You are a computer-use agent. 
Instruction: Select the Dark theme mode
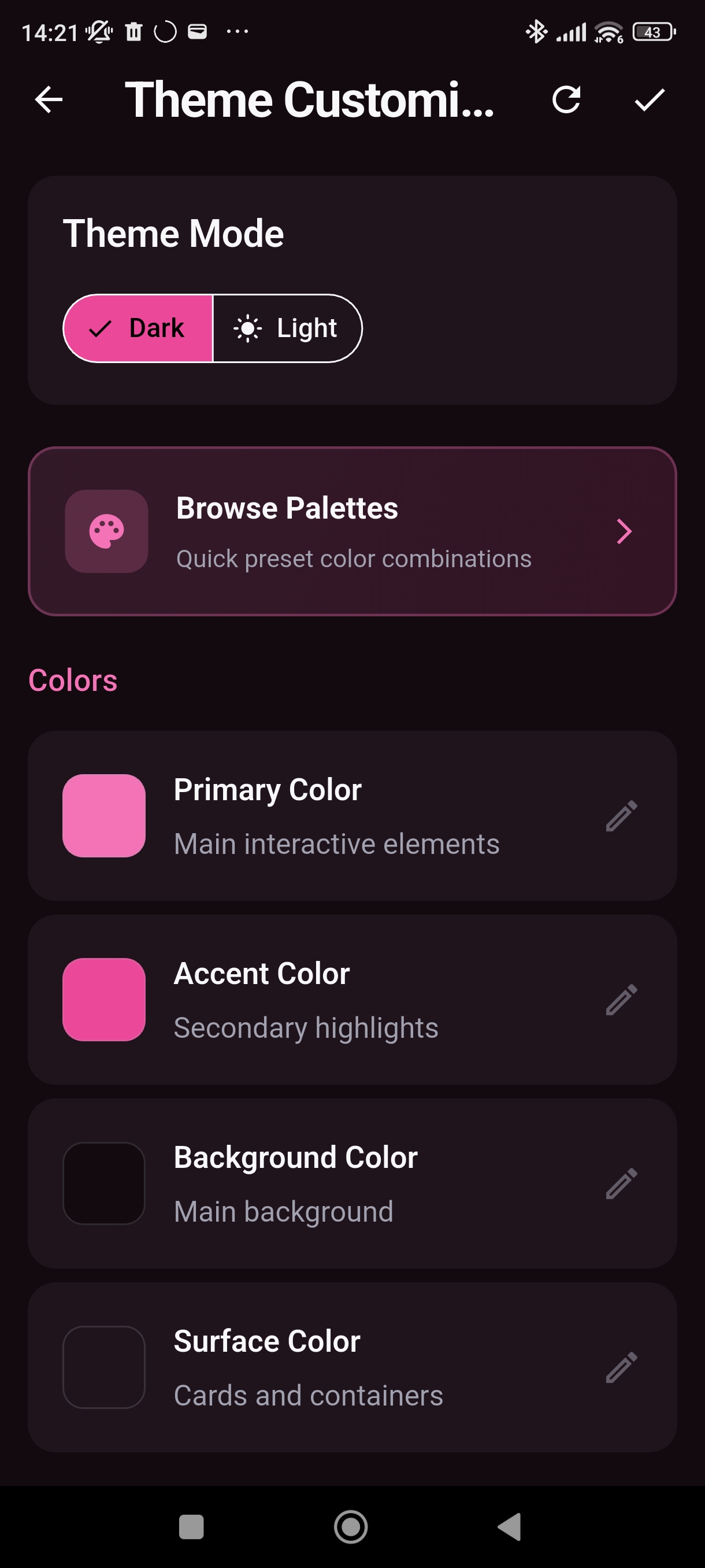click(x=139, y=329)
